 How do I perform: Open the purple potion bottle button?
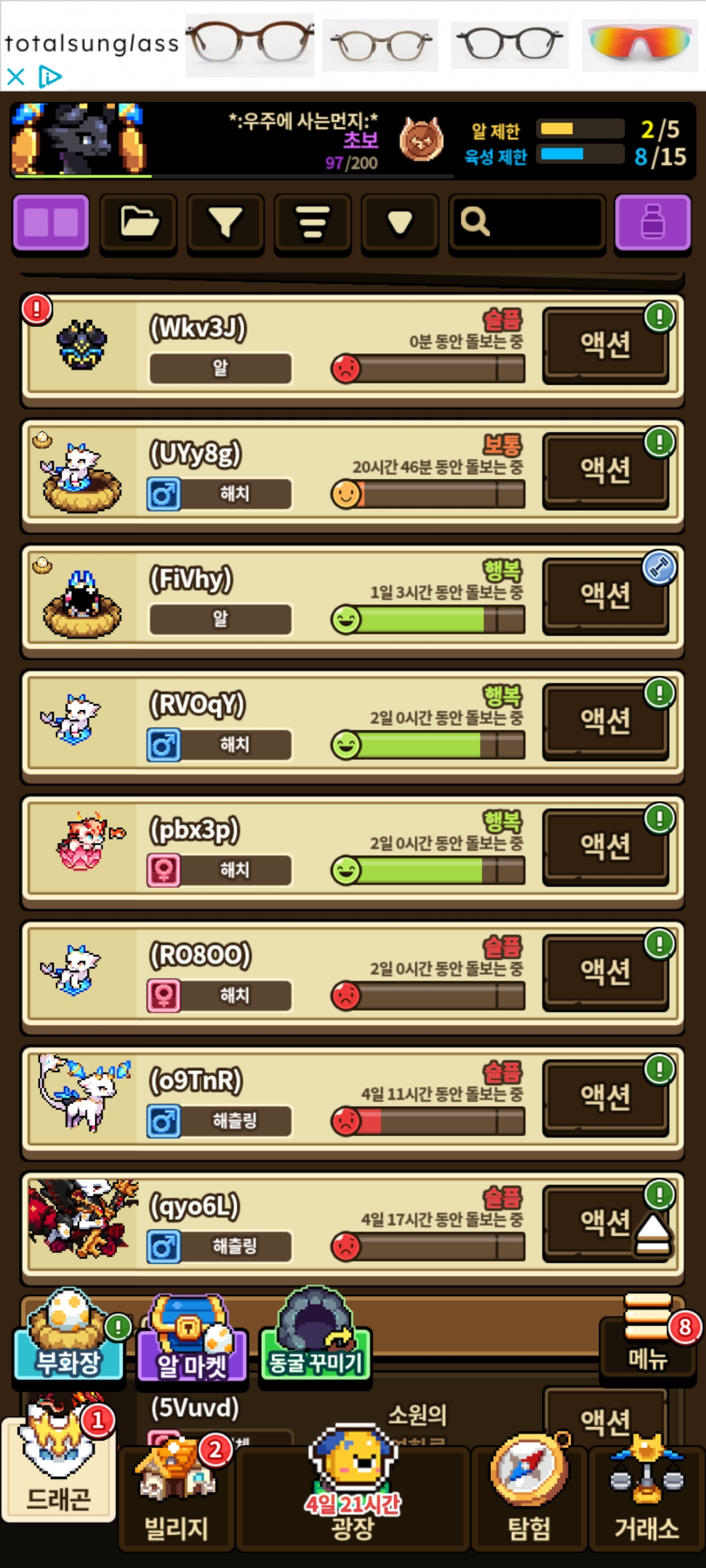(652, 223)
